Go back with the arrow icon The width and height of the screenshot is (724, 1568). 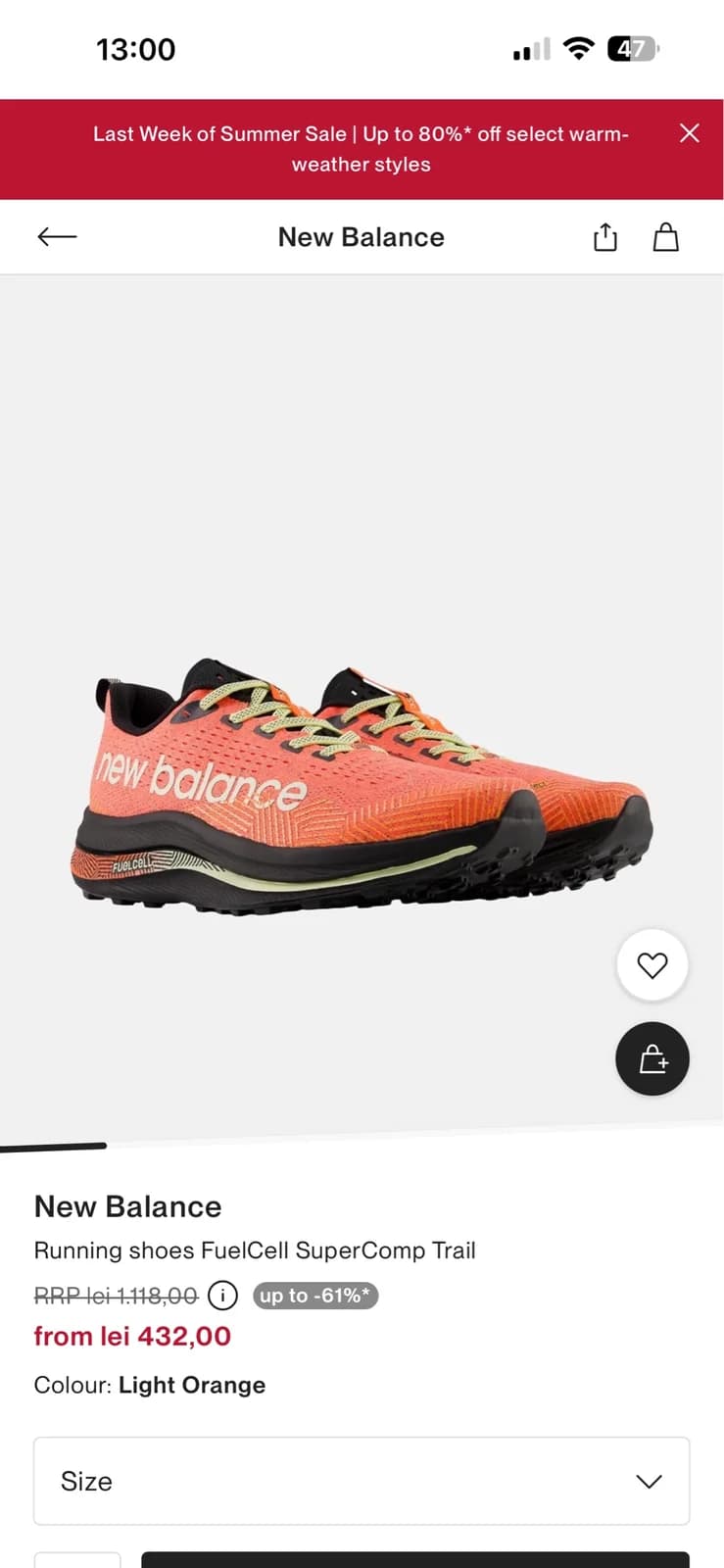point(57,236)
